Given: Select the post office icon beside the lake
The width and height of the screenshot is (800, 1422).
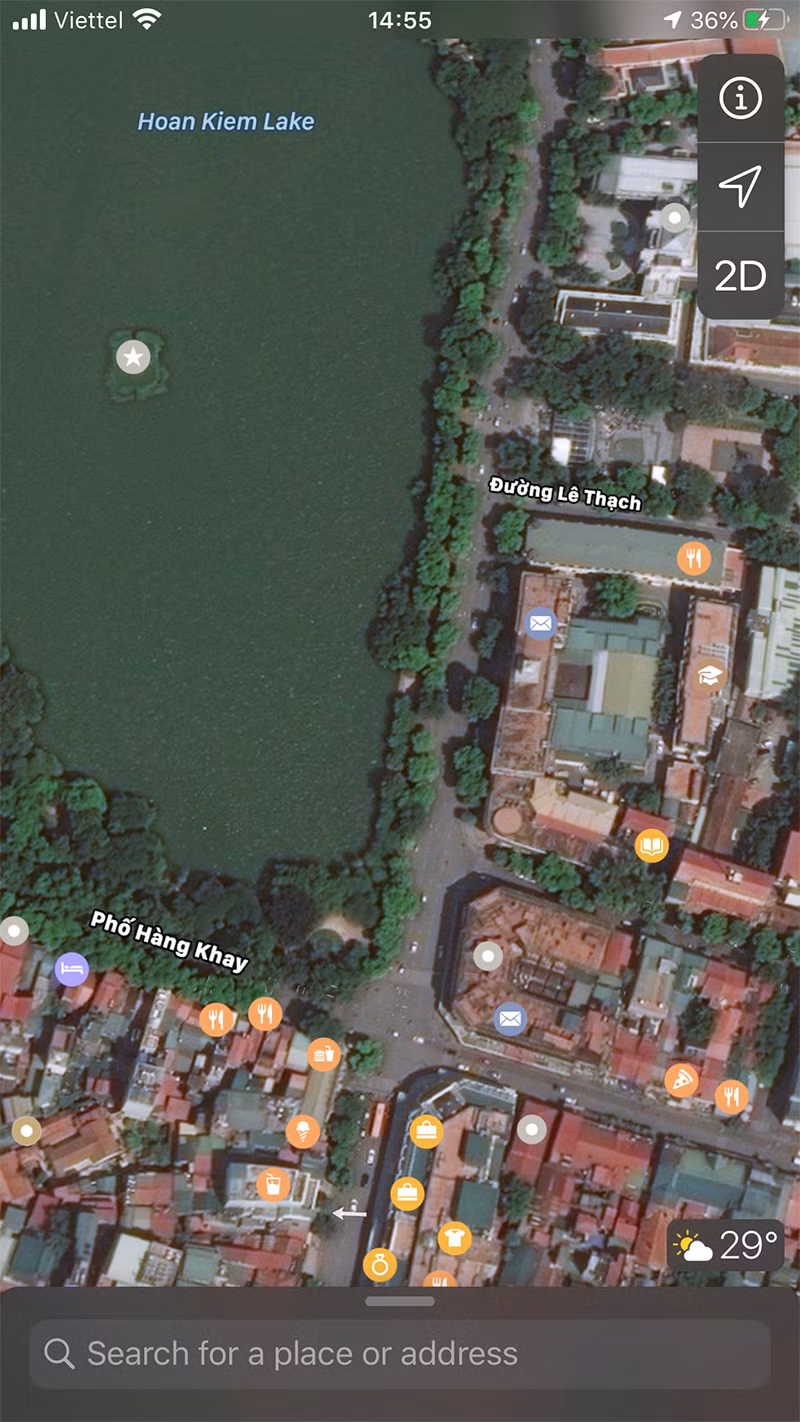Looking at the screenshot, I should 540,623.
